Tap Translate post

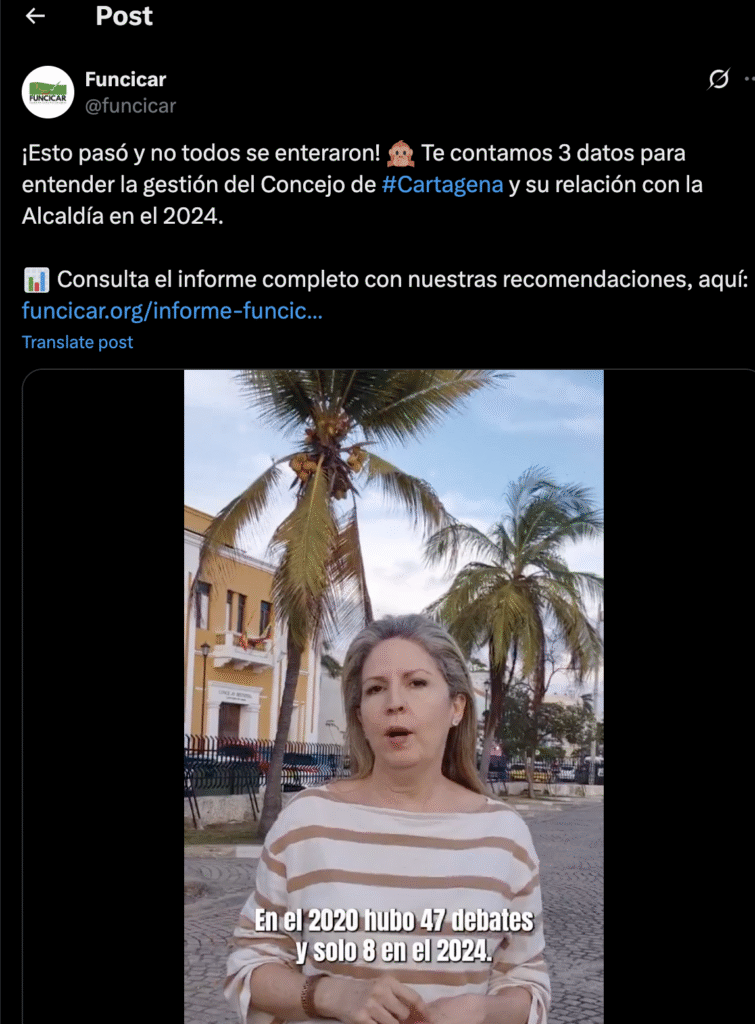coord(77,342)
